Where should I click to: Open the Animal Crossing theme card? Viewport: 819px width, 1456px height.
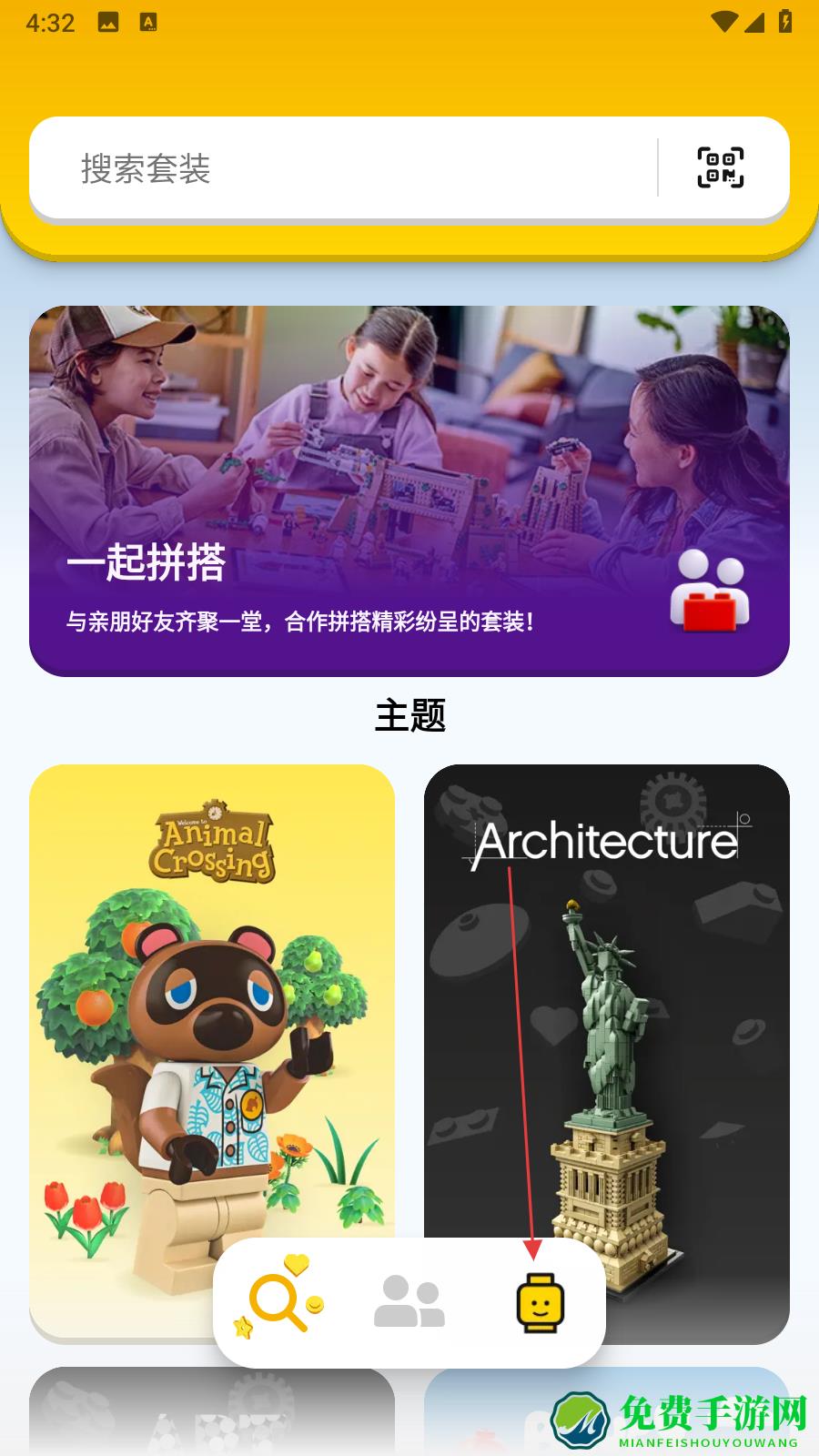pyautogui.click(x=212, y=1001)
